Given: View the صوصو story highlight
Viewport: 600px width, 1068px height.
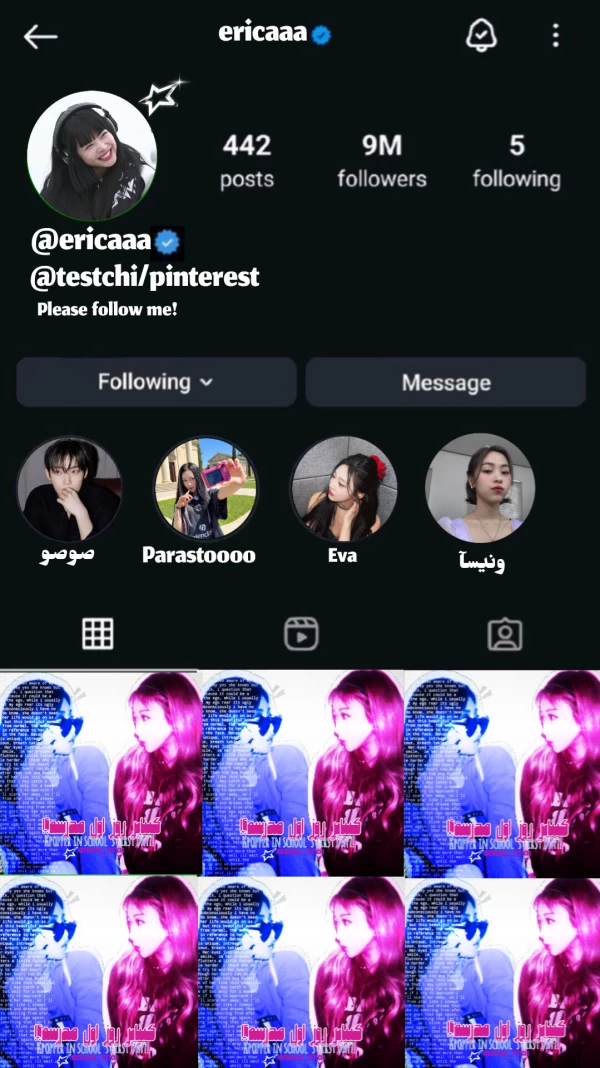Looking at the screenshot, I should tap(69, 489).
